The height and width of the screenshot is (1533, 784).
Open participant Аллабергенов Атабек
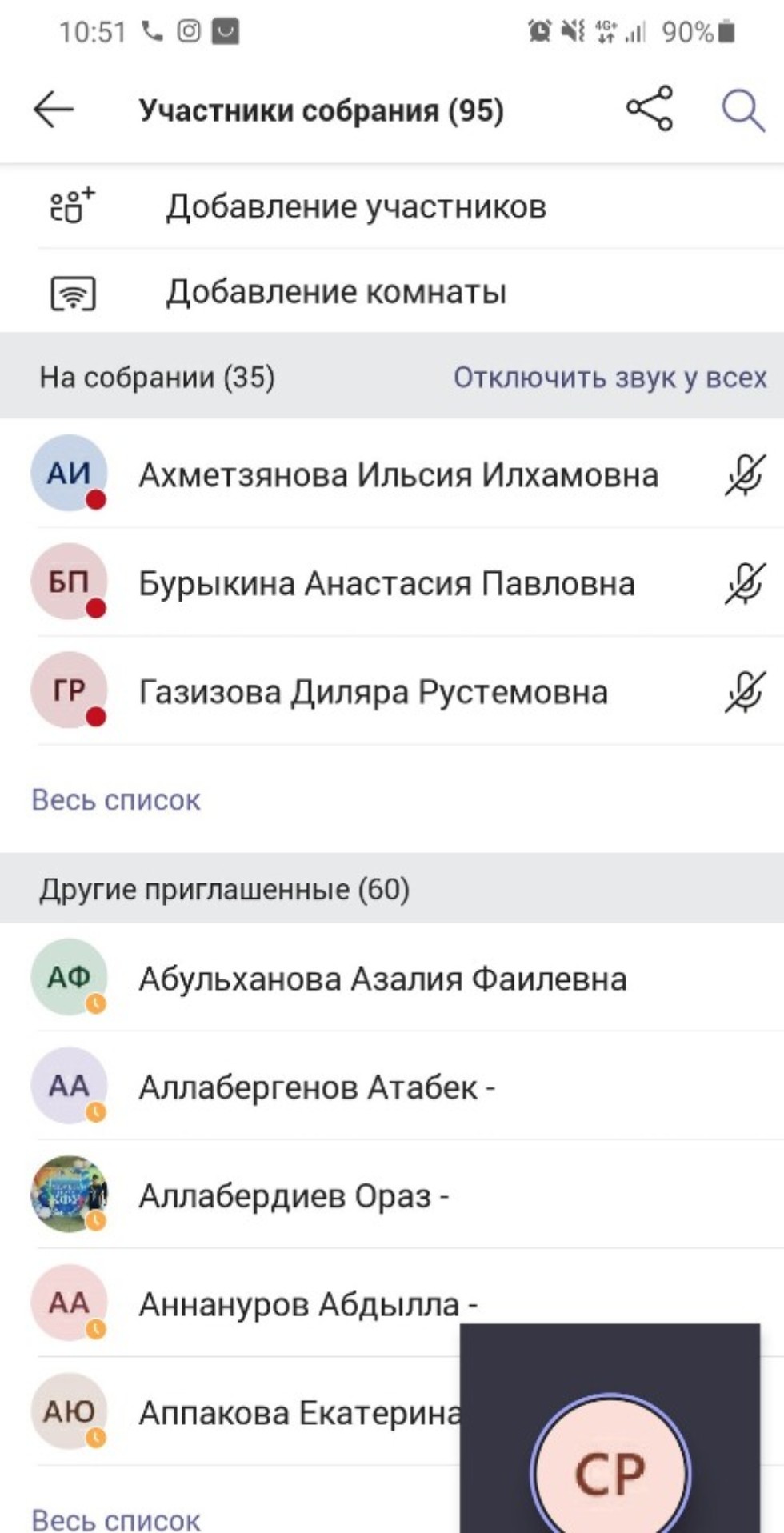[318, 1087]
